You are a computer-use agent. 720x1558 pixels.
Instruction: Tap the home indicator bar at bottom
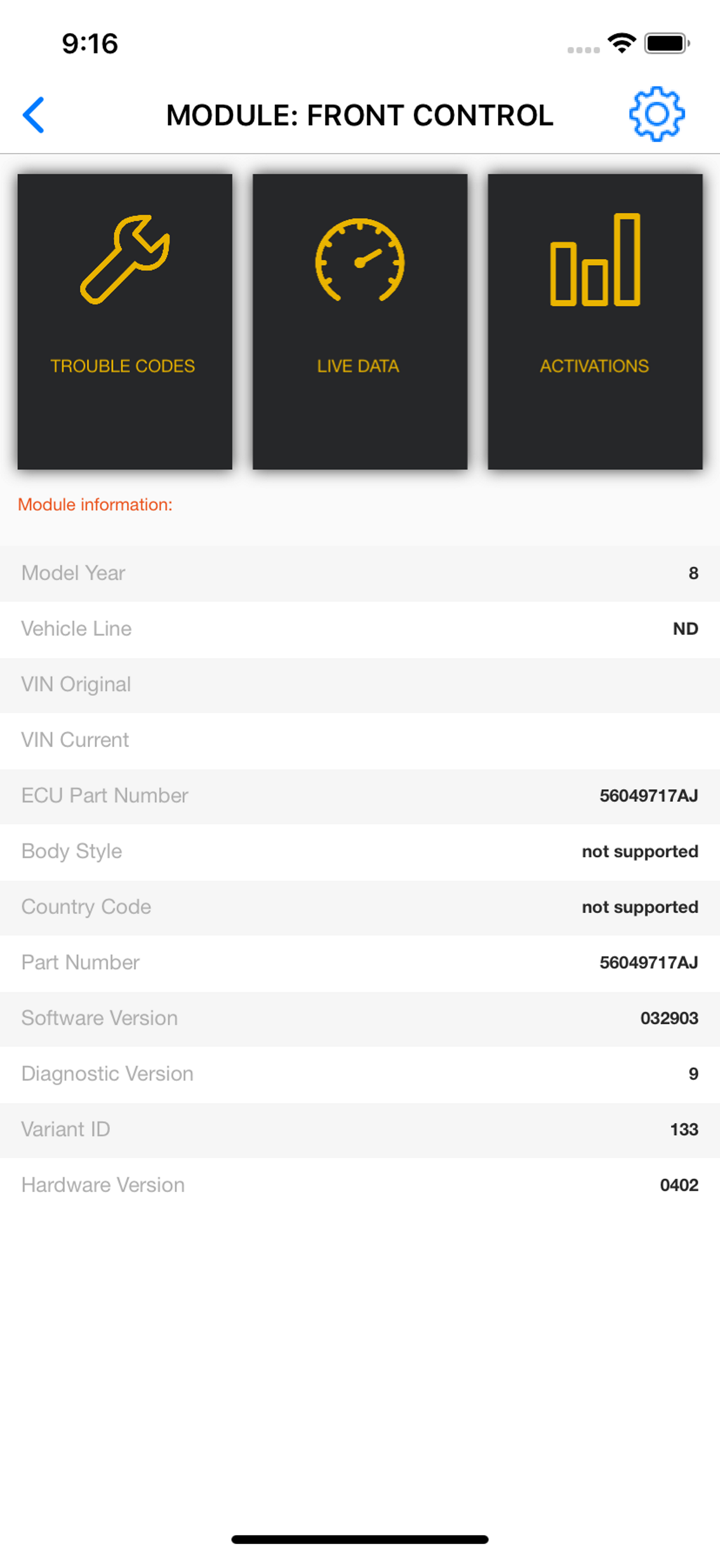tap(360, 1540)
